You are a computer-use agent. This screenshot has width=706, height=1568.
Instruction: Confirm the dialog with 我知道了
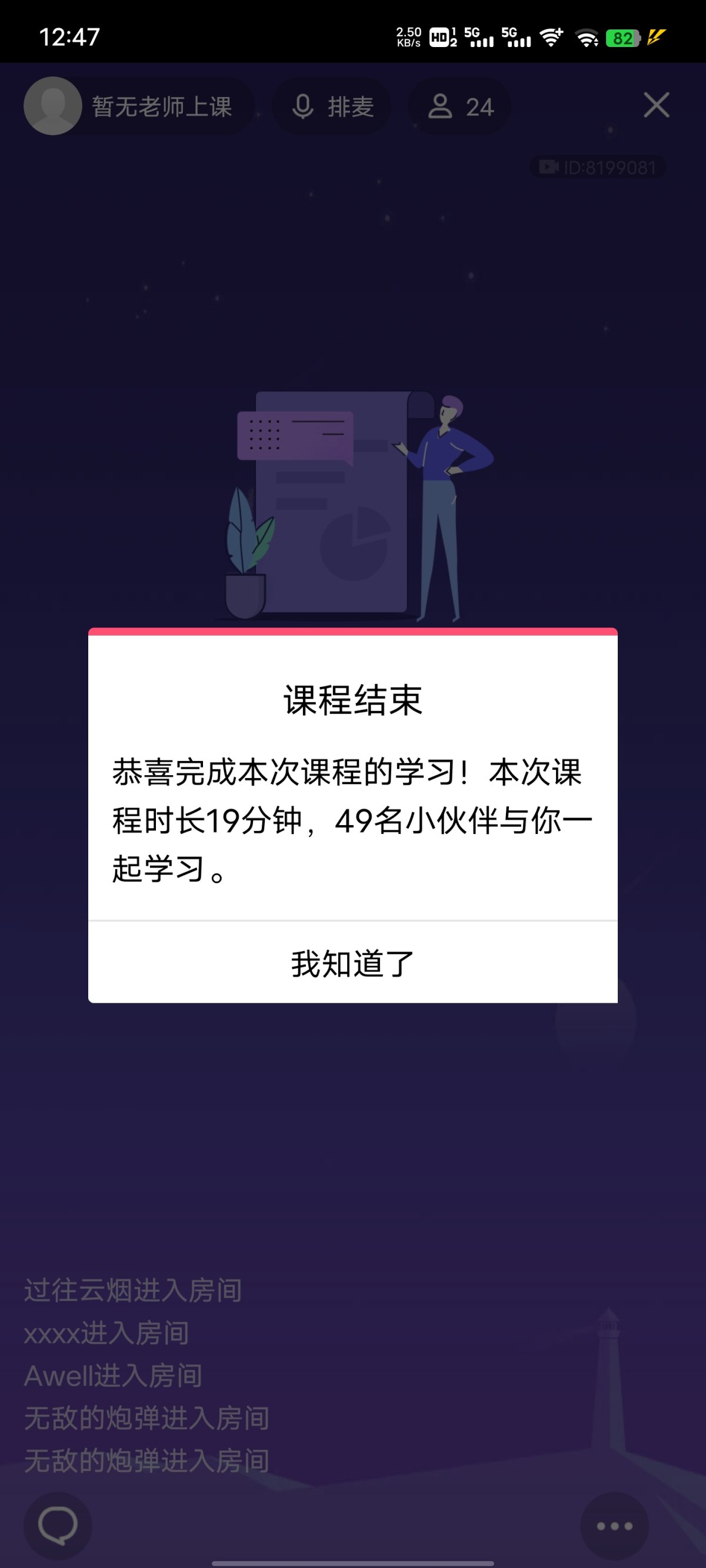click(x=352, y=963)
